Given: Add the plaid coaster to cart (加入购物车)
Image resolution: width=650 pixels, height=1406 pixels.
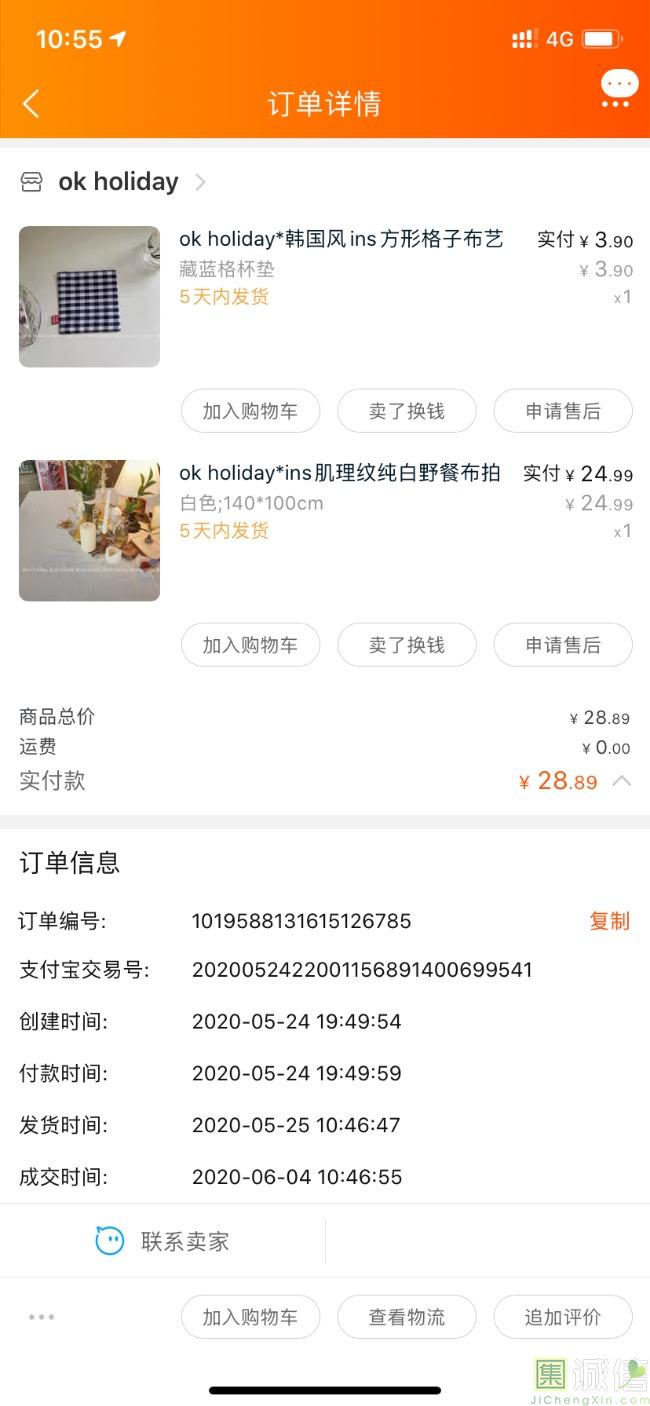Looking at the screenshot, I should (250, 411).
